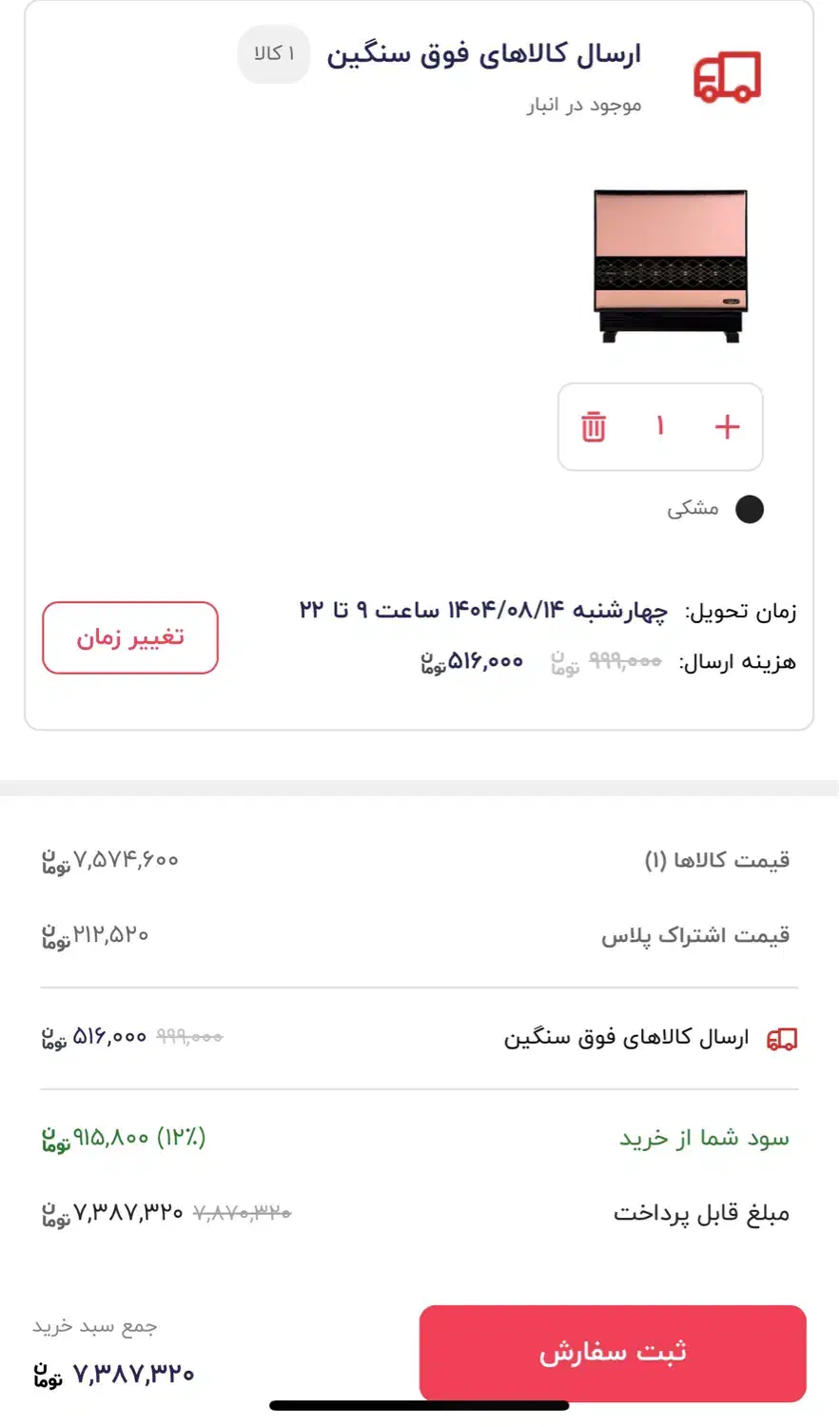Select the black مشکی color swatch
This screenshot has width=840, height=1427.
[751, 509]
